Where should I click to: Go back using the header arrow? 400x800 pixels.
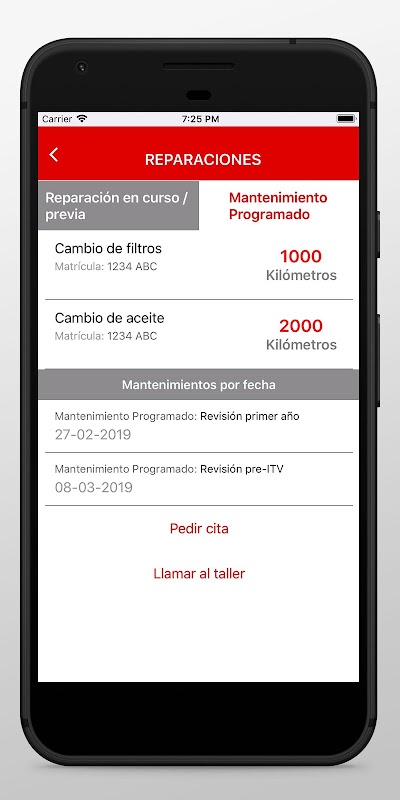click(54, 155)
